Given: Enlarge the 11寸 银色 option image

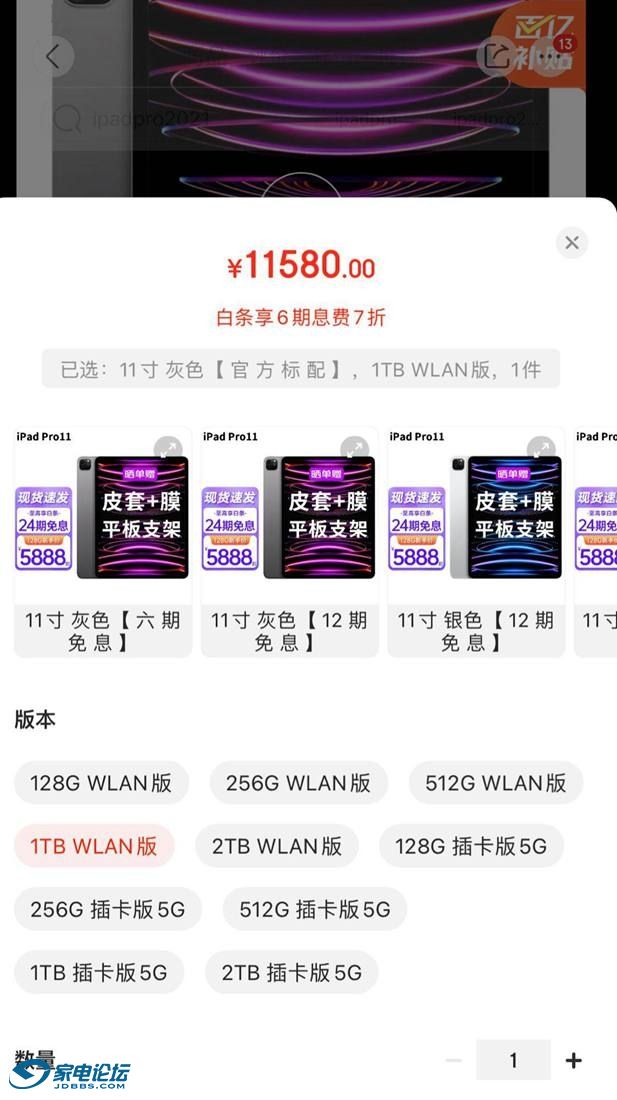Looking at the screenshot, I should click(x=541, y=449).
